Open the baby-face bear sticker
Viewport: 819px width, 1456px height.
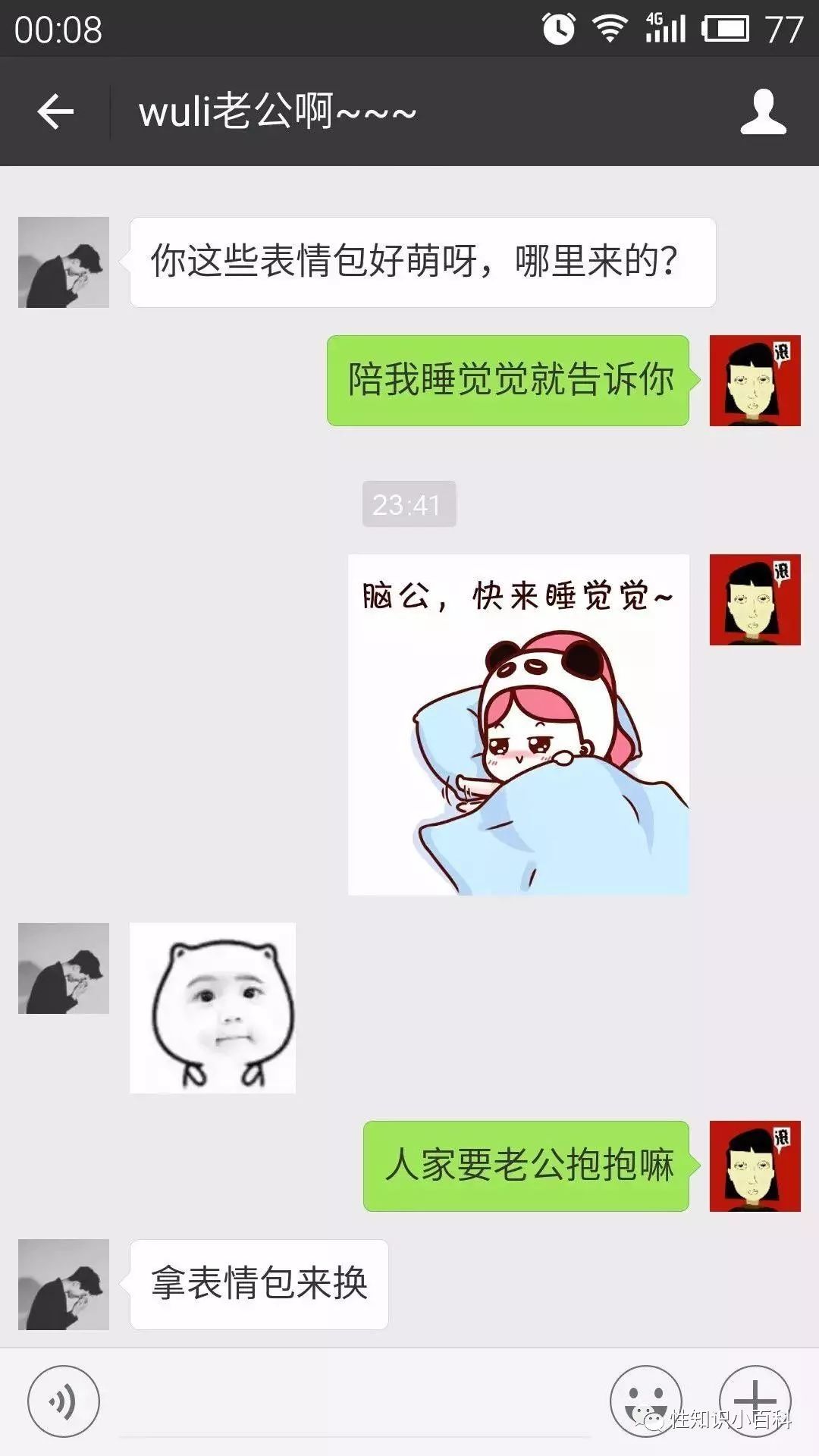212,1008
